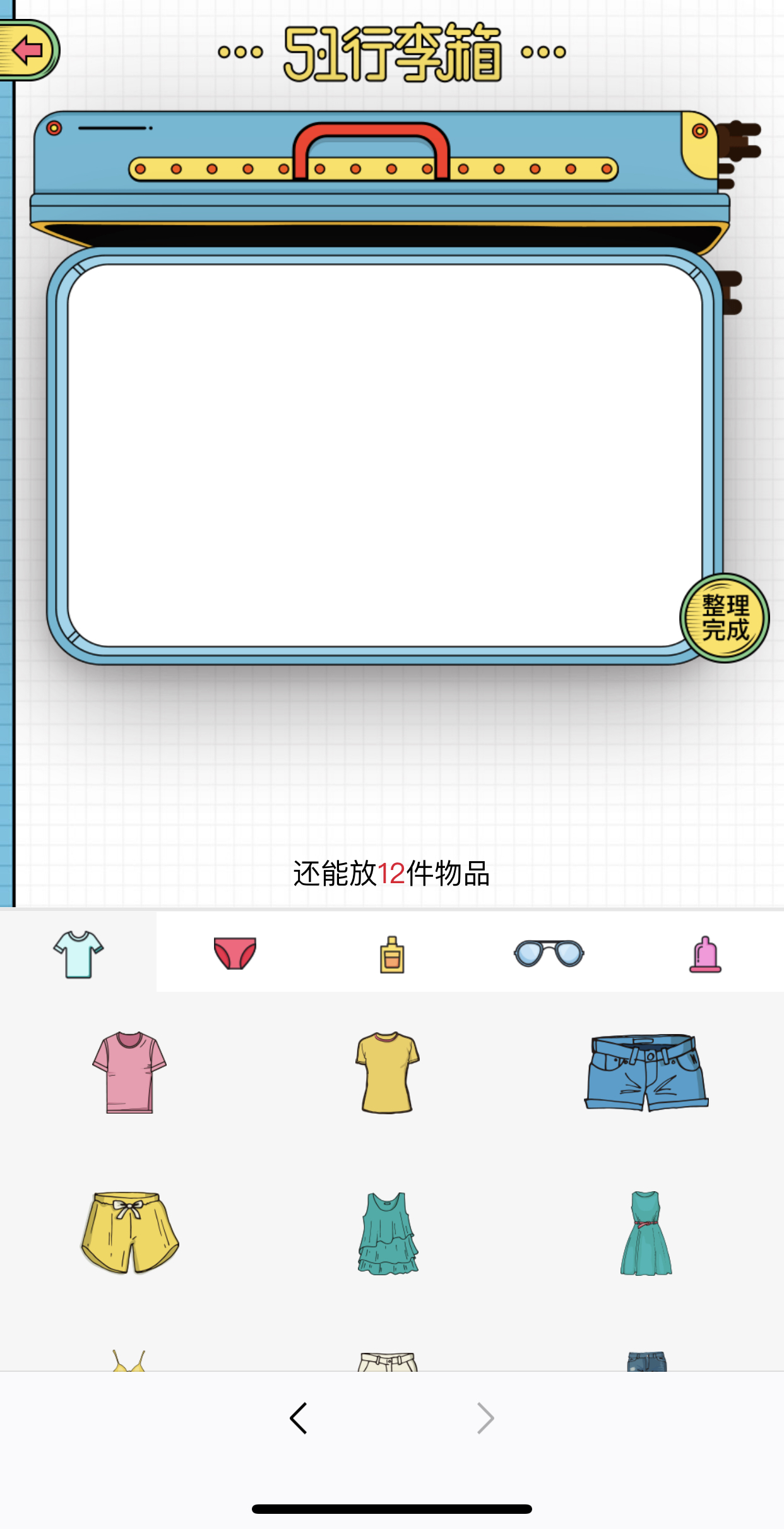Switch to the pink condom category tab

coord(705,954)
